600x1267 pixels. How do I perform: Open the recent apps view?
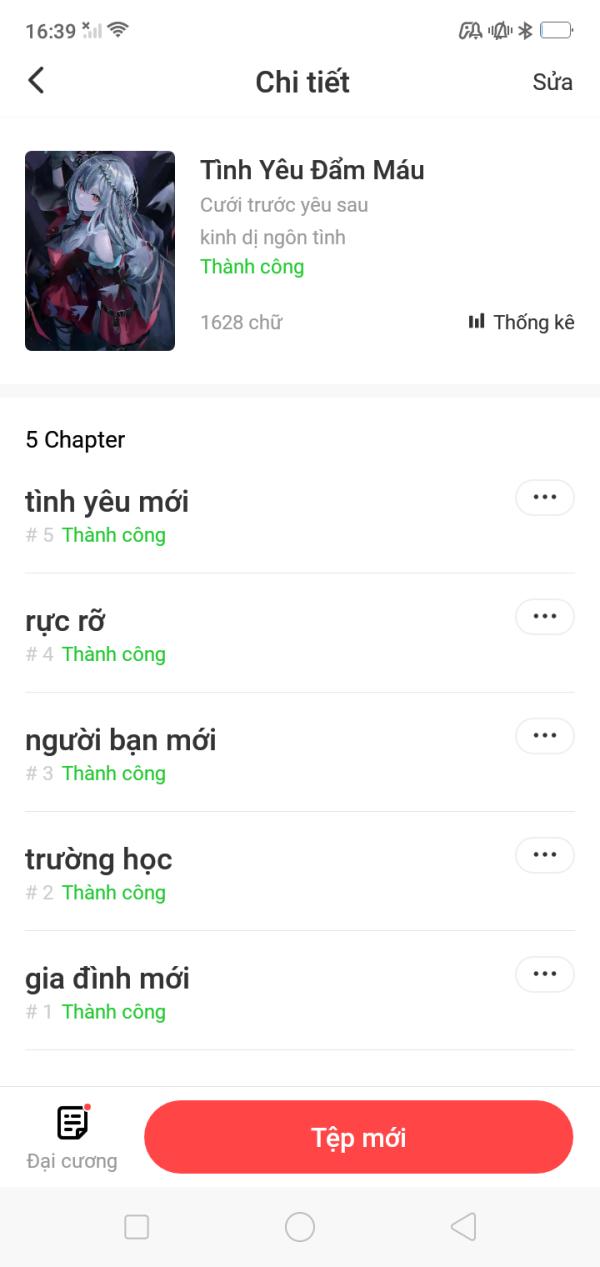tap(137, 1227)
